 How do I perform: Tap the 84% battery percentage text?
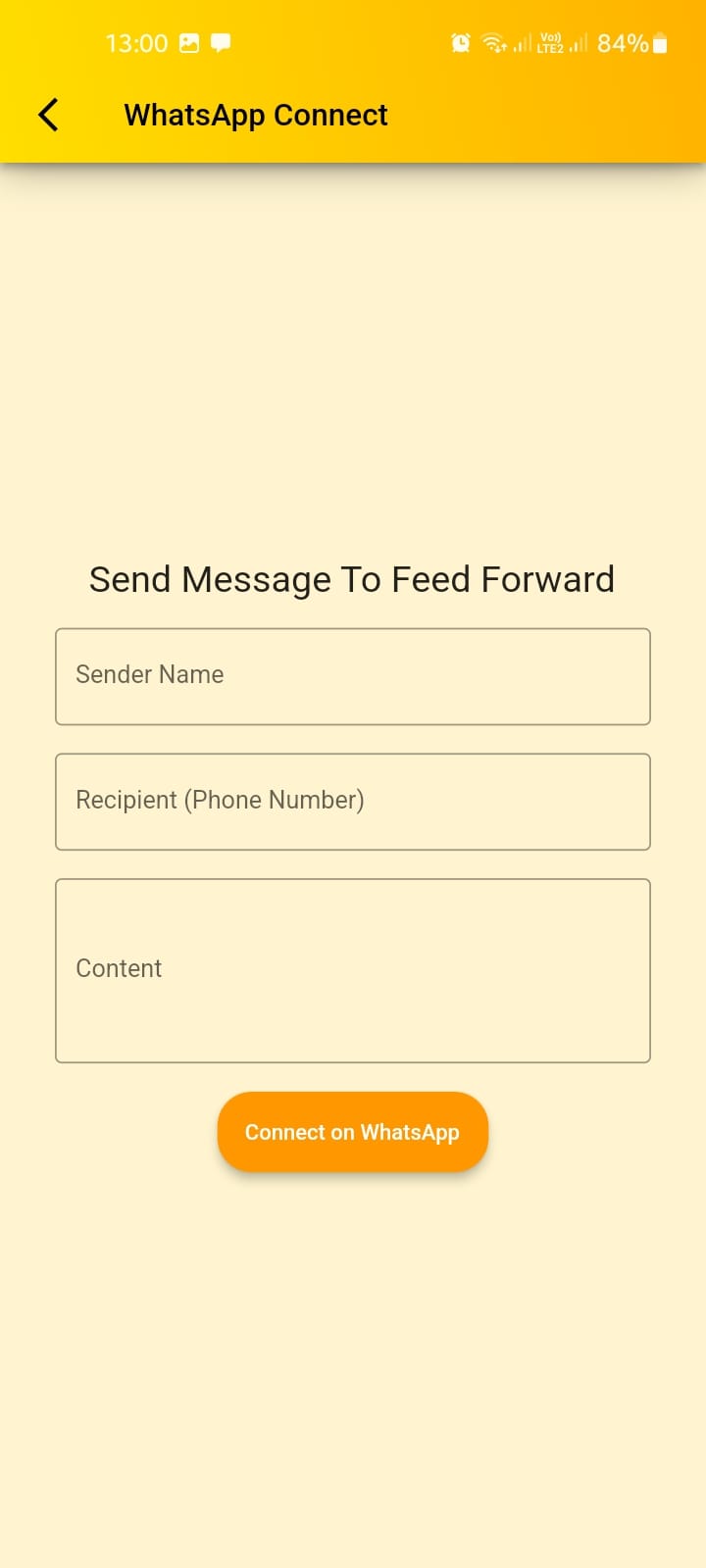tap(623, 43)
